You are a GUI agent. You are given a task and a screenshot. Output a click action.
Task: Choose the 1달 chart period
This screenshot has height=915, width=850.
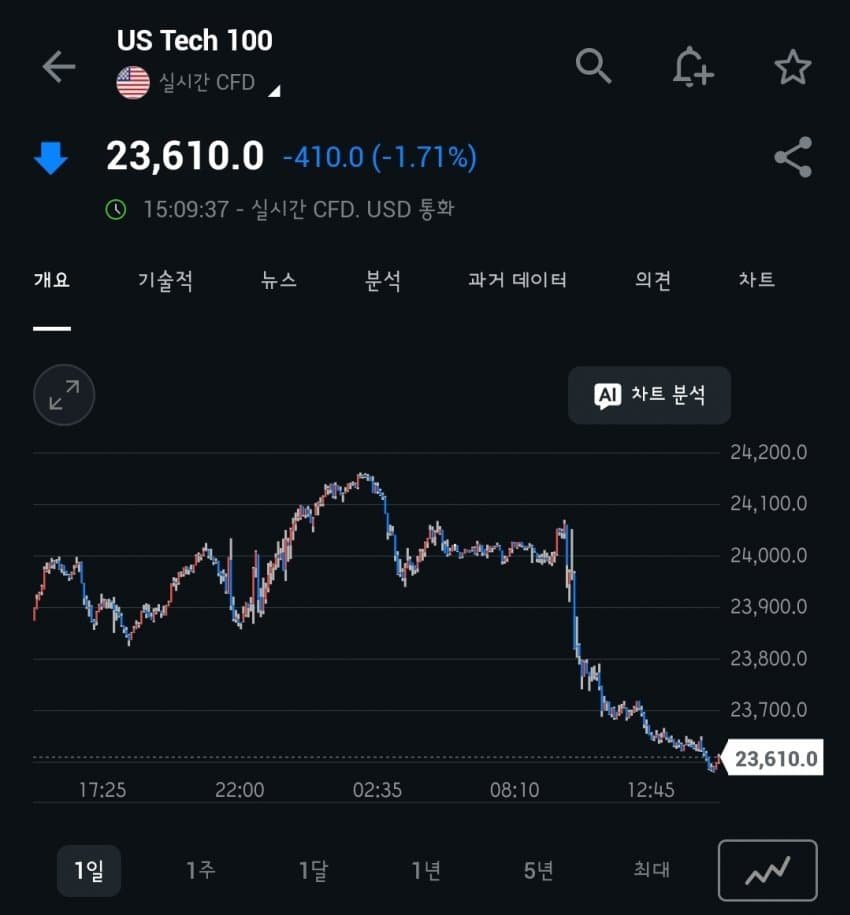(313, 870)
